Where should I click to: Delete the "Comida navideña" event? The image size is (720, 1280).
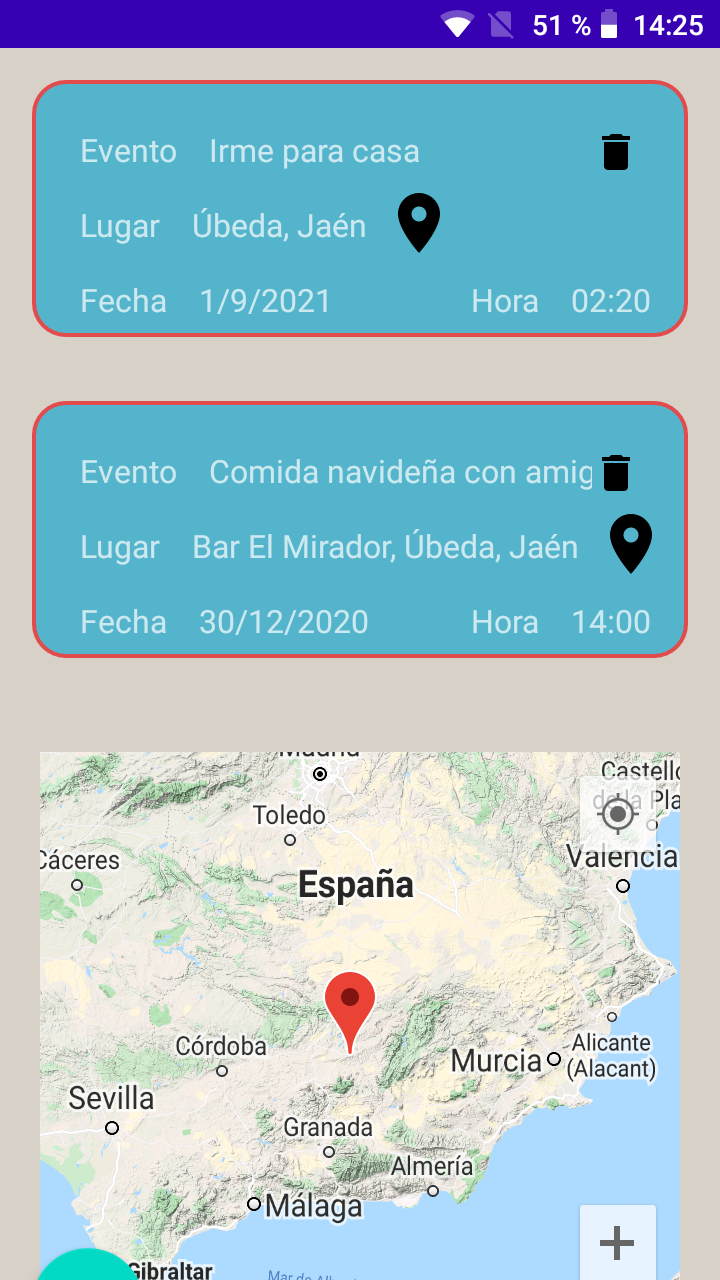pyautogui.click(x=616, y=473)
